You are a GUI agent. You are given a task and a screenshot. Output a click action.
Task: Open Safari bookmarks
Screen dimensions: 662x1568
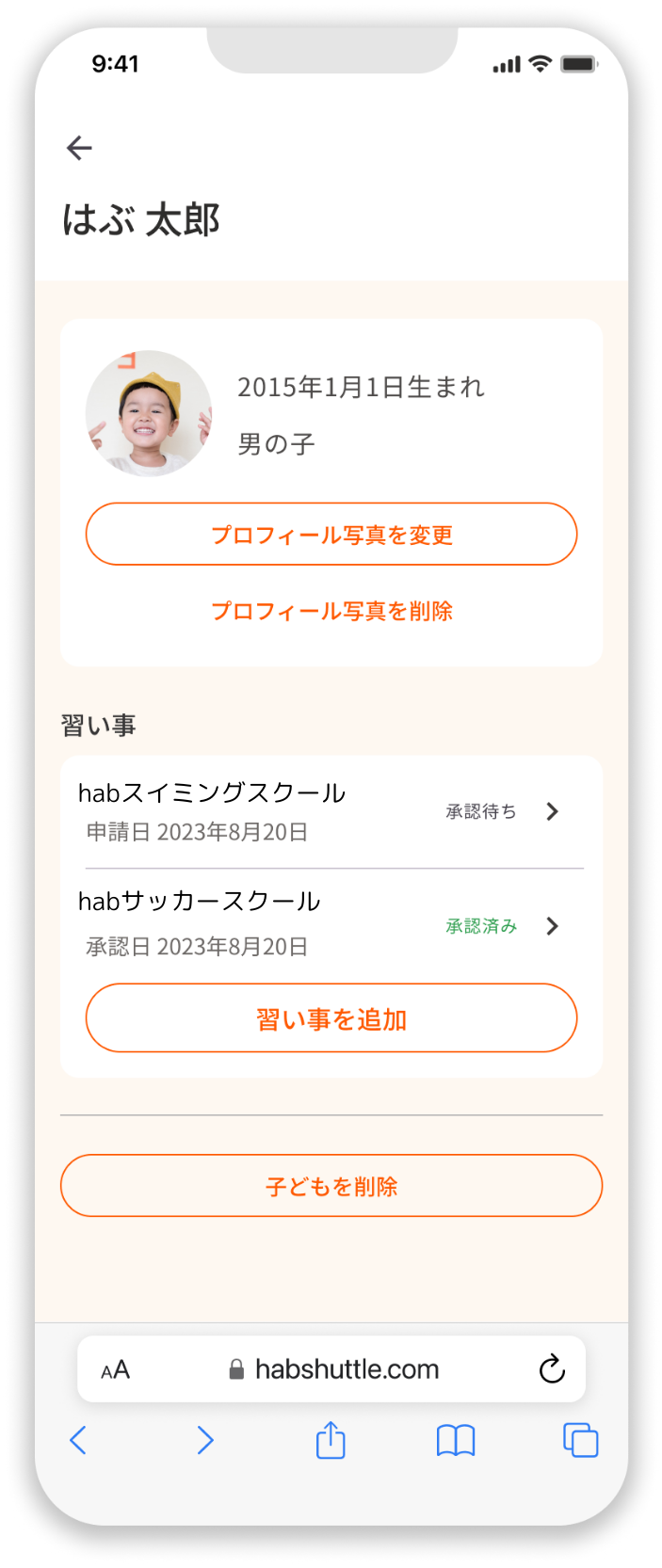click(456, 1441)
